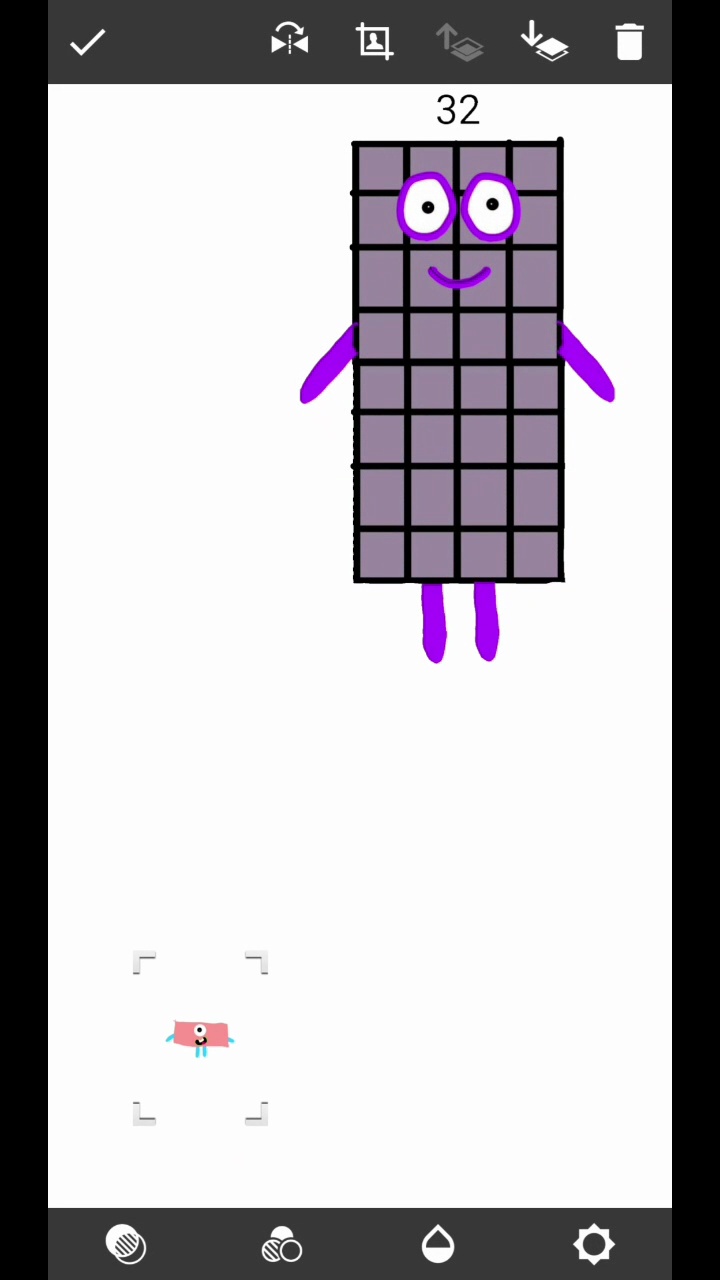Open the layer blending circles tool
Image resolution: width=720 pixels, height=1280 pixels.
click(282, 1244)
